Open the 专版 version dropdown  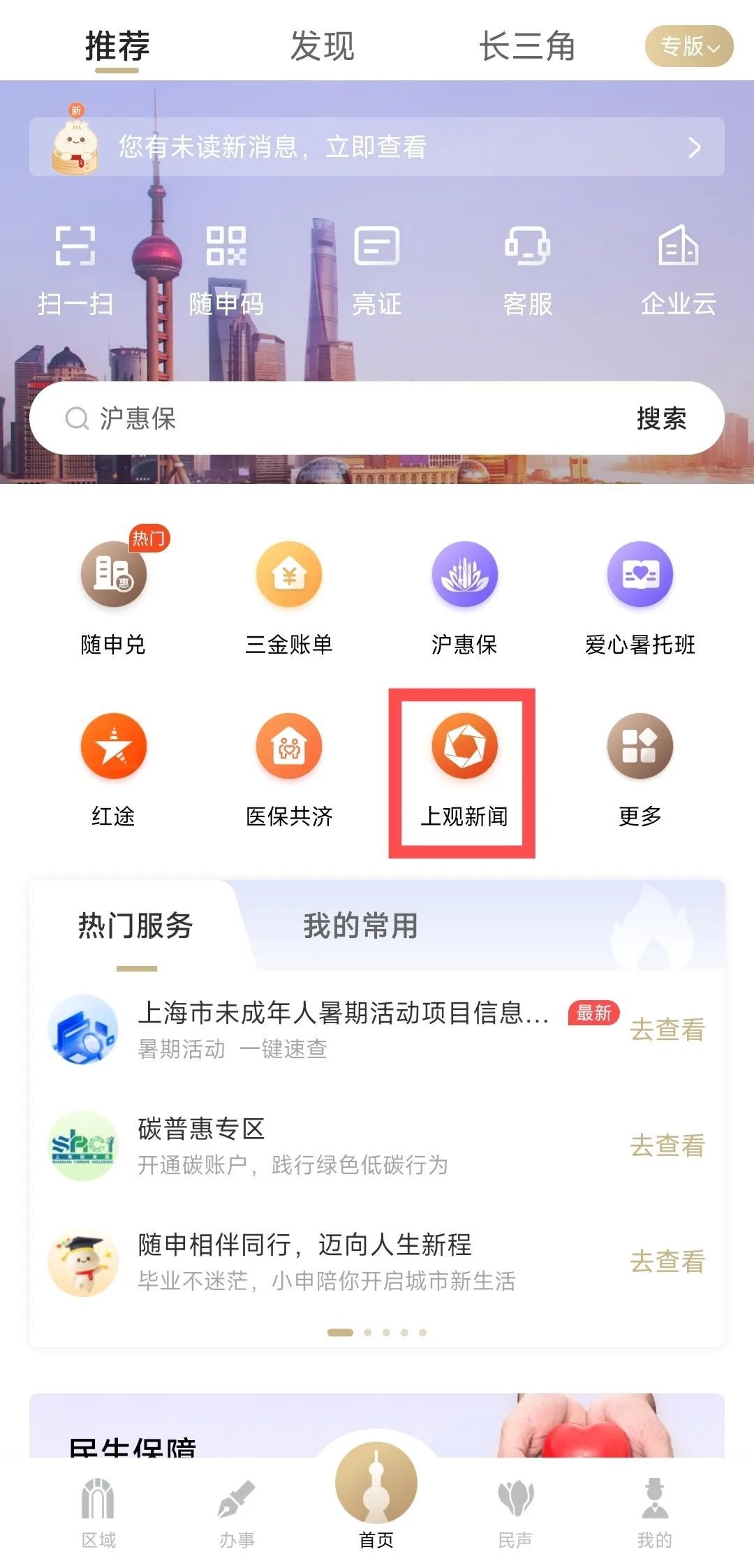[x=688, y=46]
